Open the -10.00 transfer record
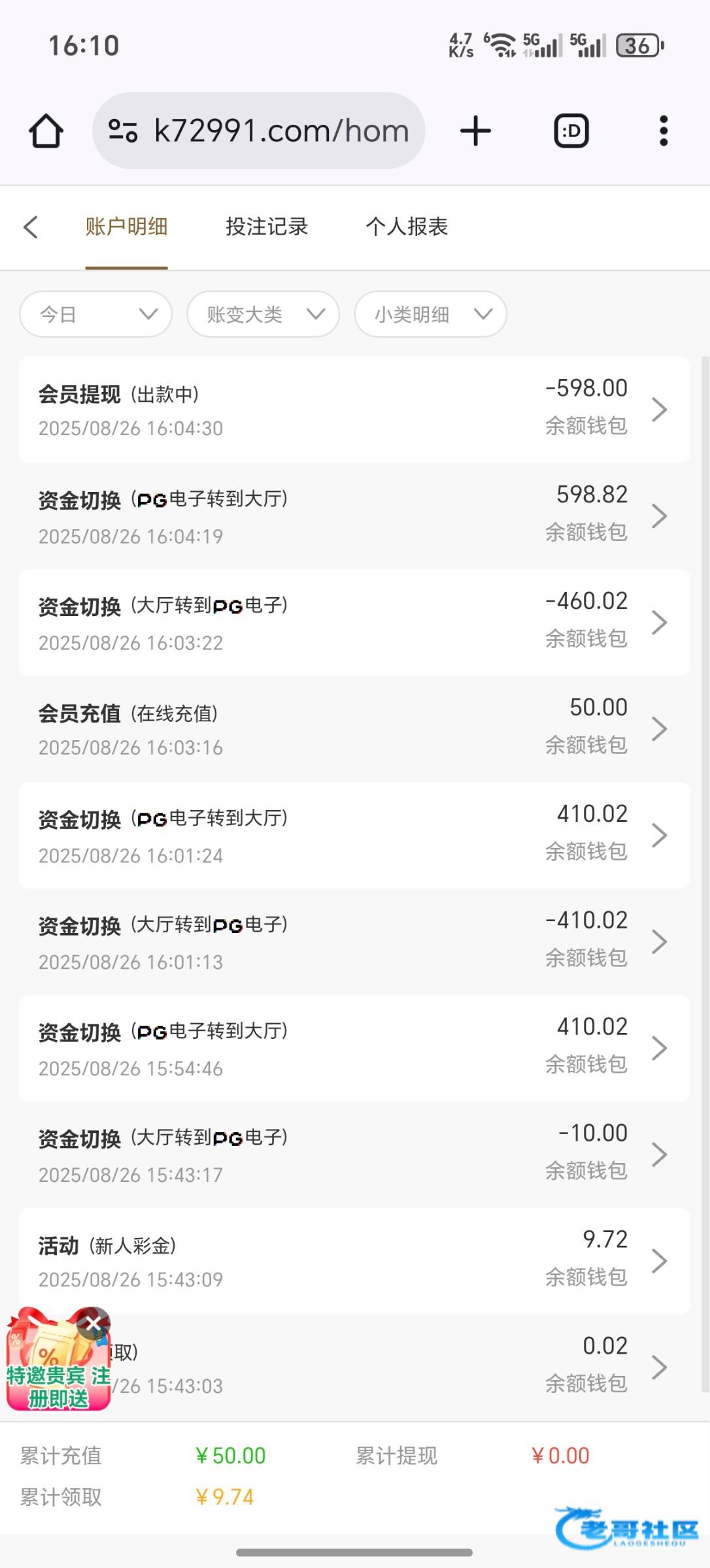This screenshot has width=710, height=1568. pos(354,1155)
